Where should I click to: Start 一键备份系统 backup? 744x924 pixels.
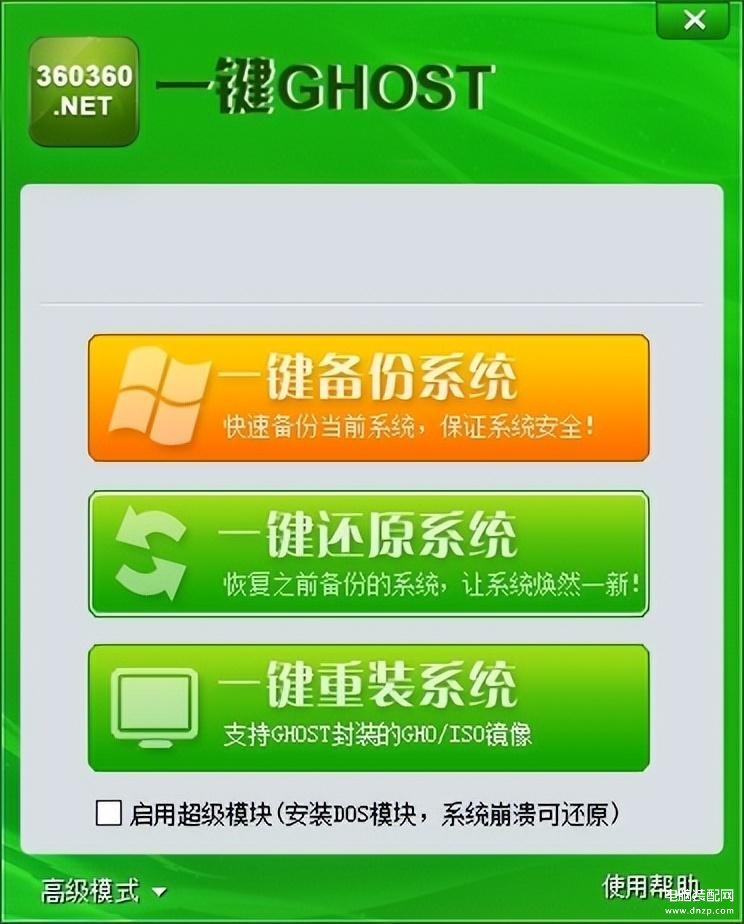click(368, 398)
